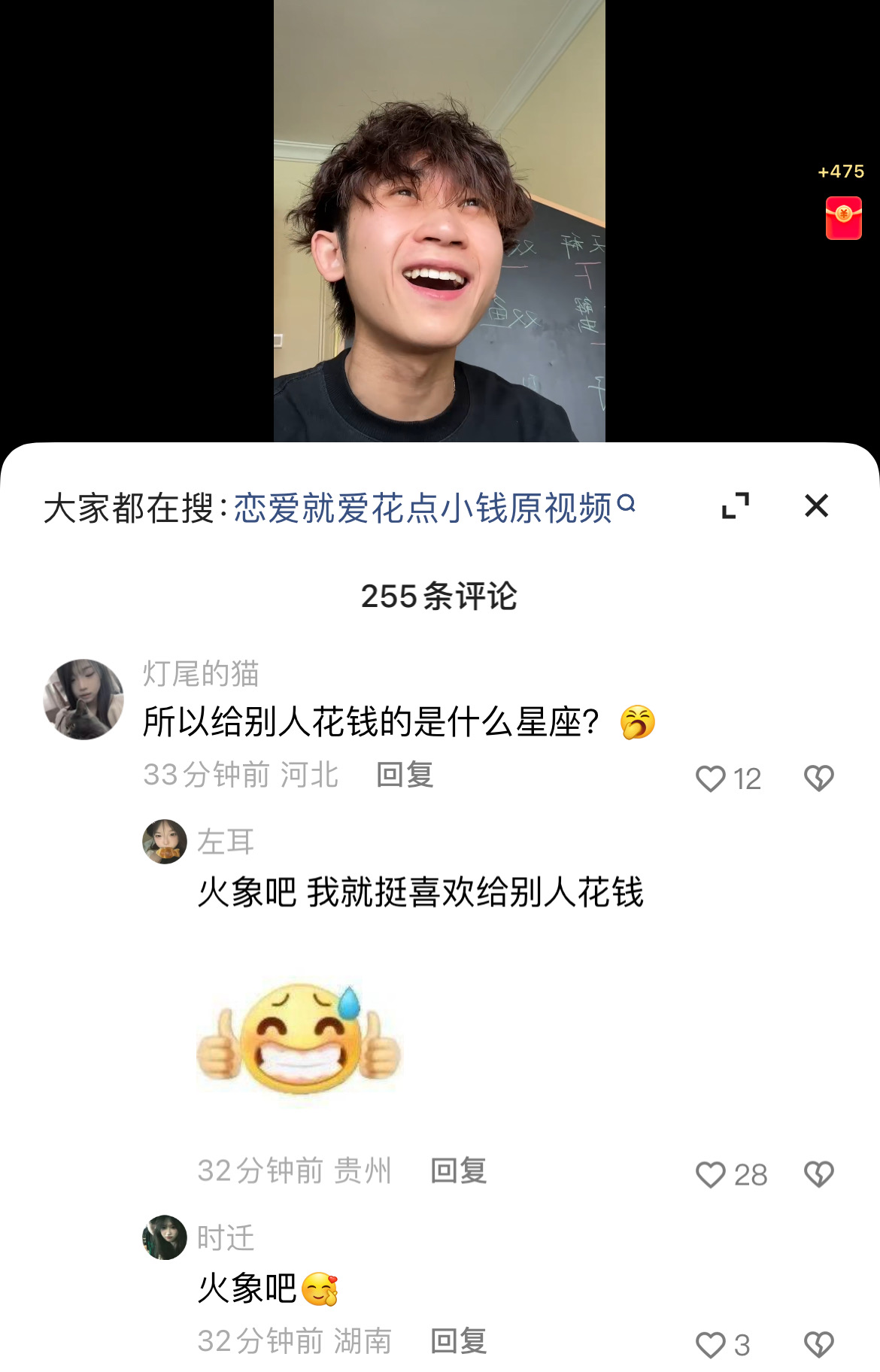Tap the video to return to playback
The width and height of the screenshot is (880, 1372).
click(x=439, y=226)
